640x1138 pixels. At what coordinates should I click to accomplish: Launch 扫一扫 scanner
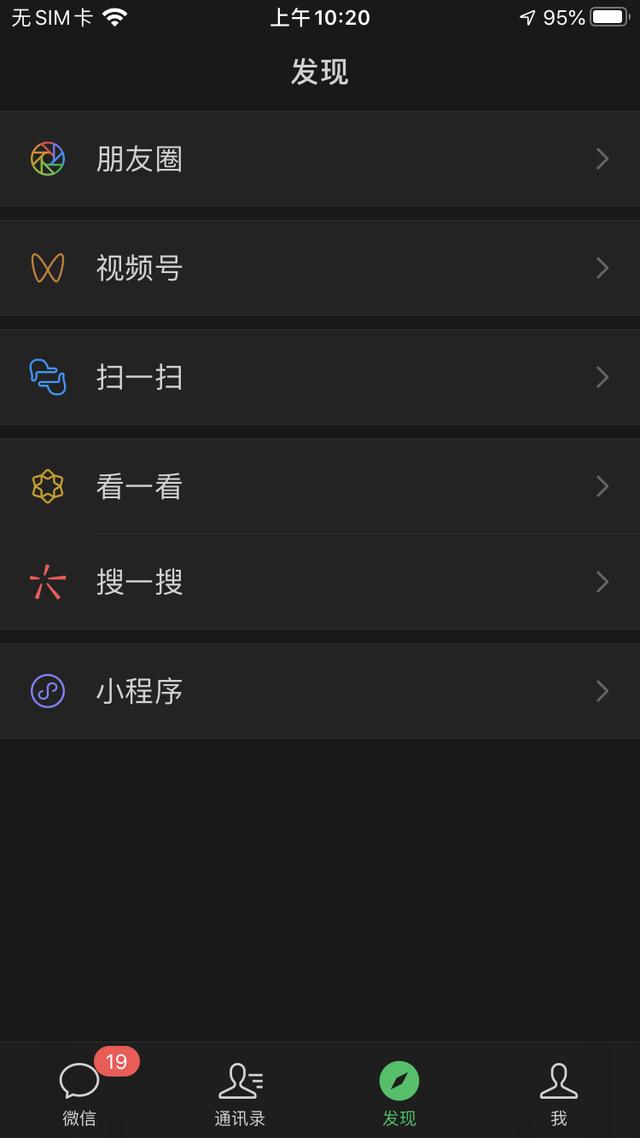pyautogui.click(x=320, y=377)
